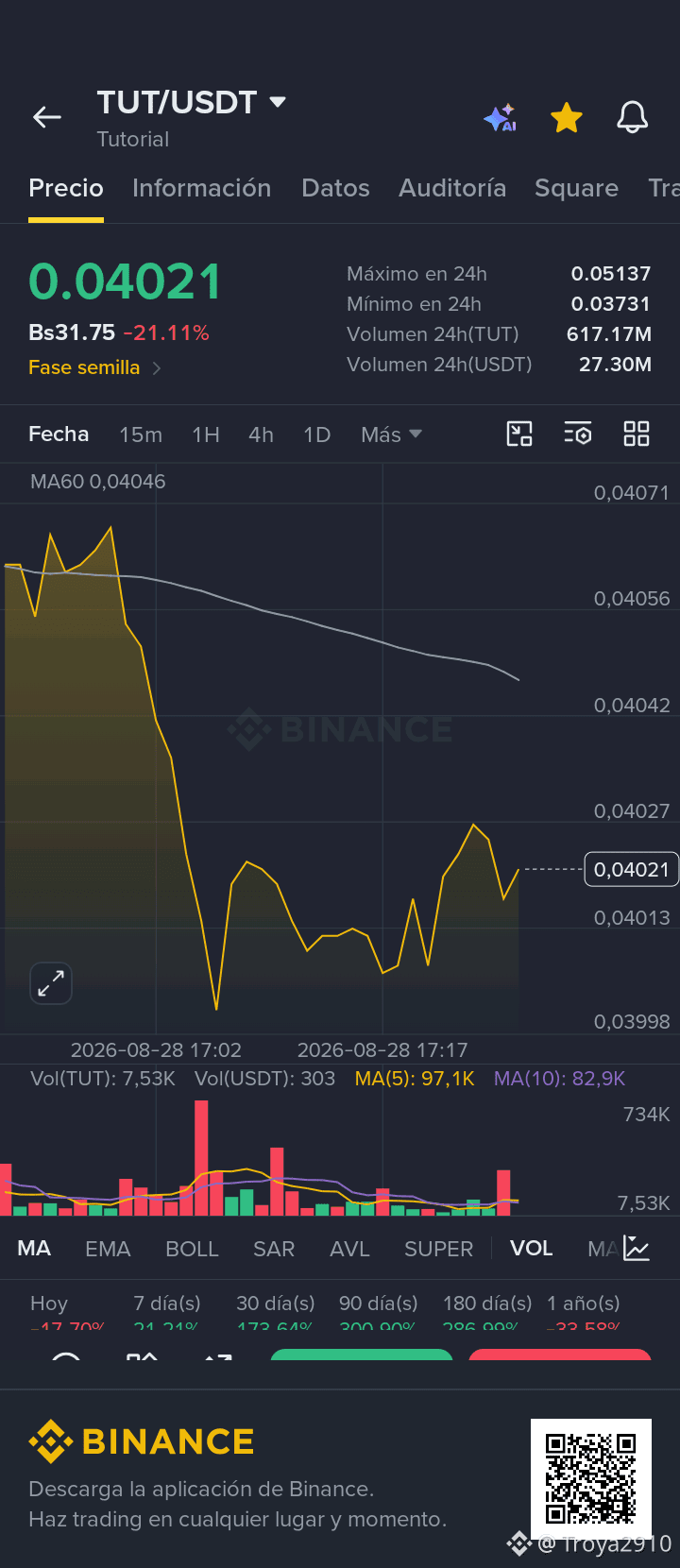Switch to the Información tab
The width and height of the screenshot is (680, 1568).
coord(201,188)
